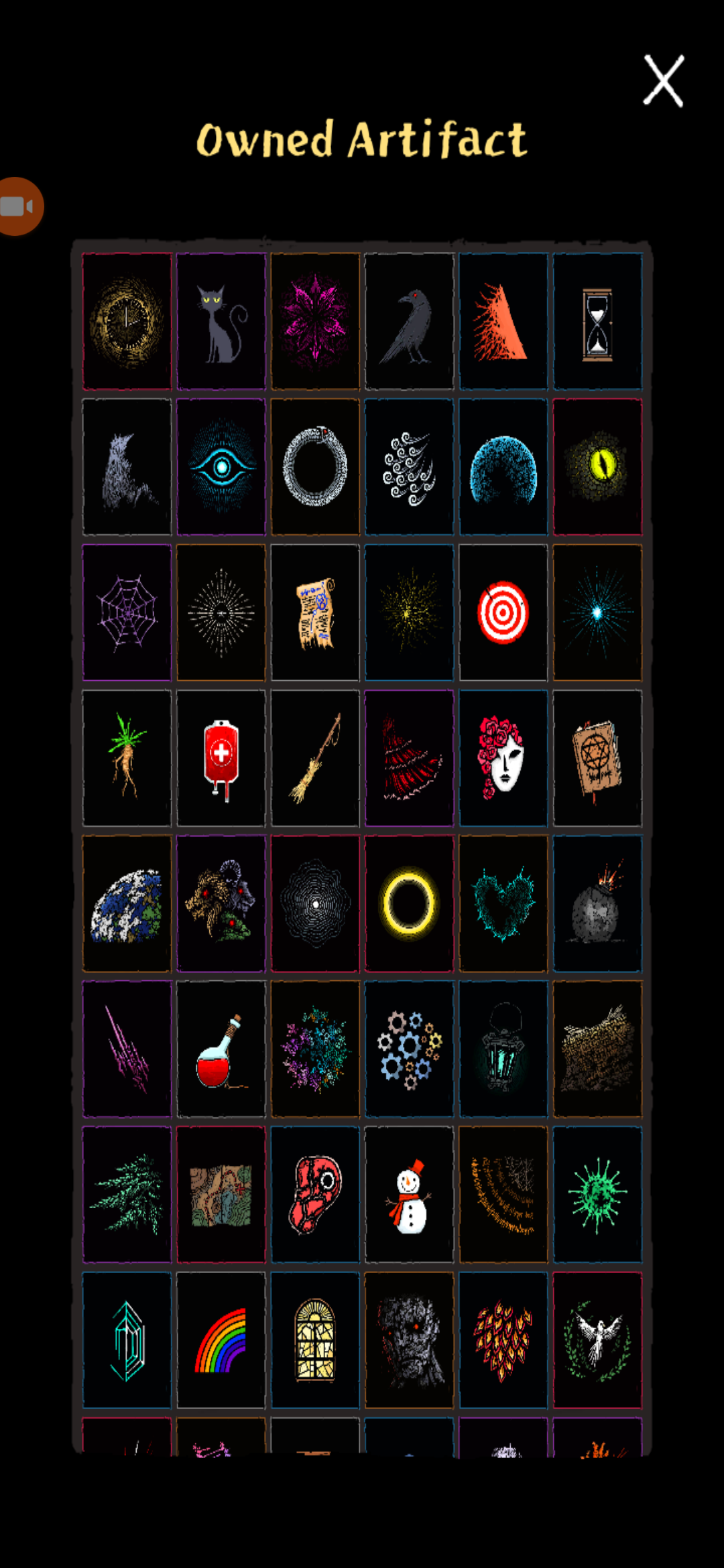
Task: Tap the glowing blue eye artifact
Action: coord(221,467)
